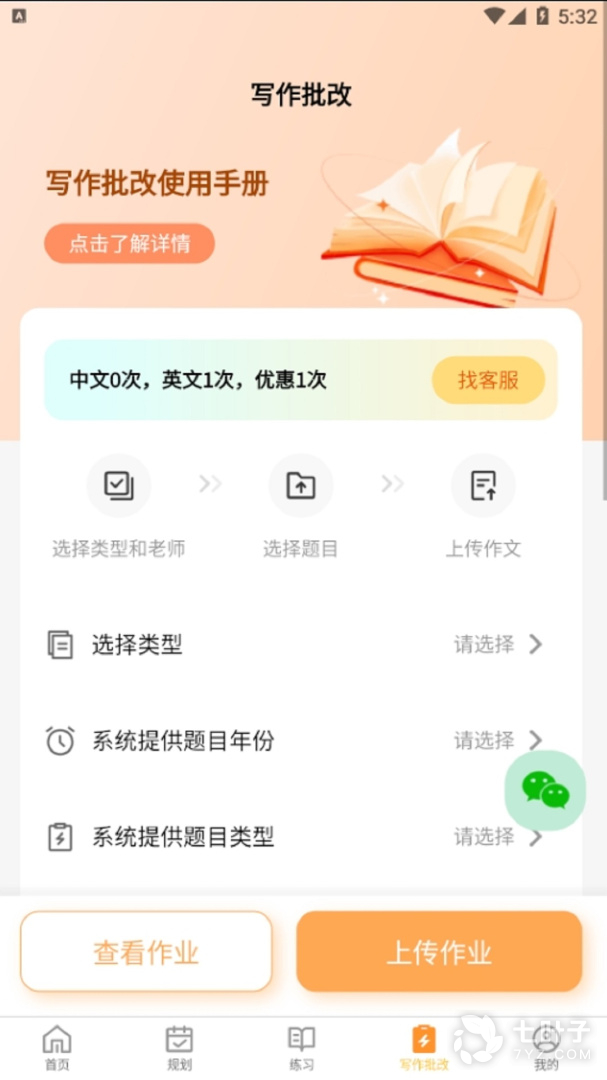Tap 点击了解详情 under the handbook banner
Screen dimensions: 607x1080
(129, 243)
